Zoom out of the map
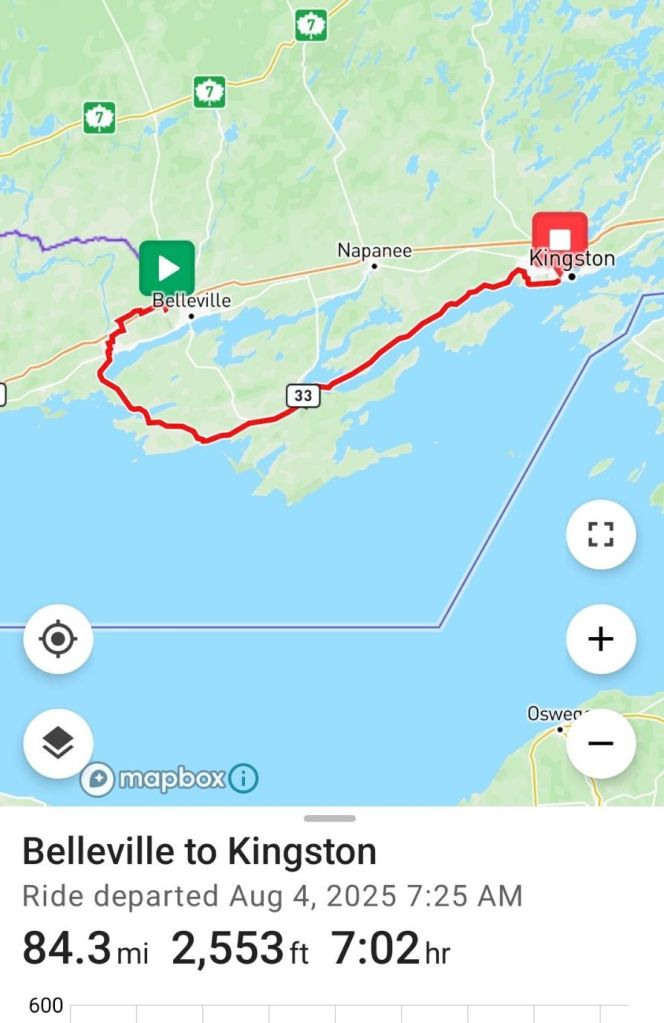 (x=600, y=743)
